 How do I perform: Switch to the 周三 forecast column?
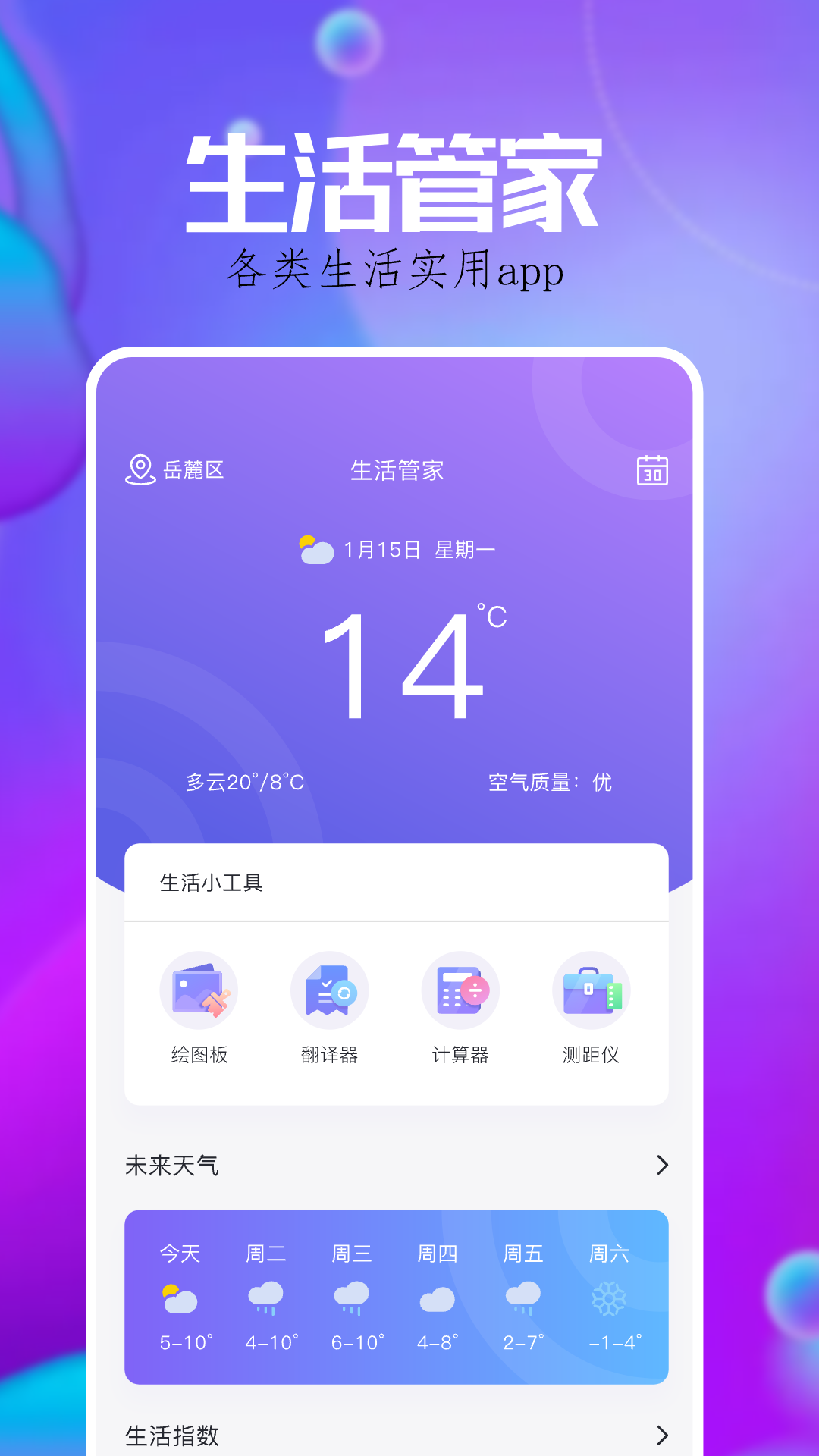352,1298
